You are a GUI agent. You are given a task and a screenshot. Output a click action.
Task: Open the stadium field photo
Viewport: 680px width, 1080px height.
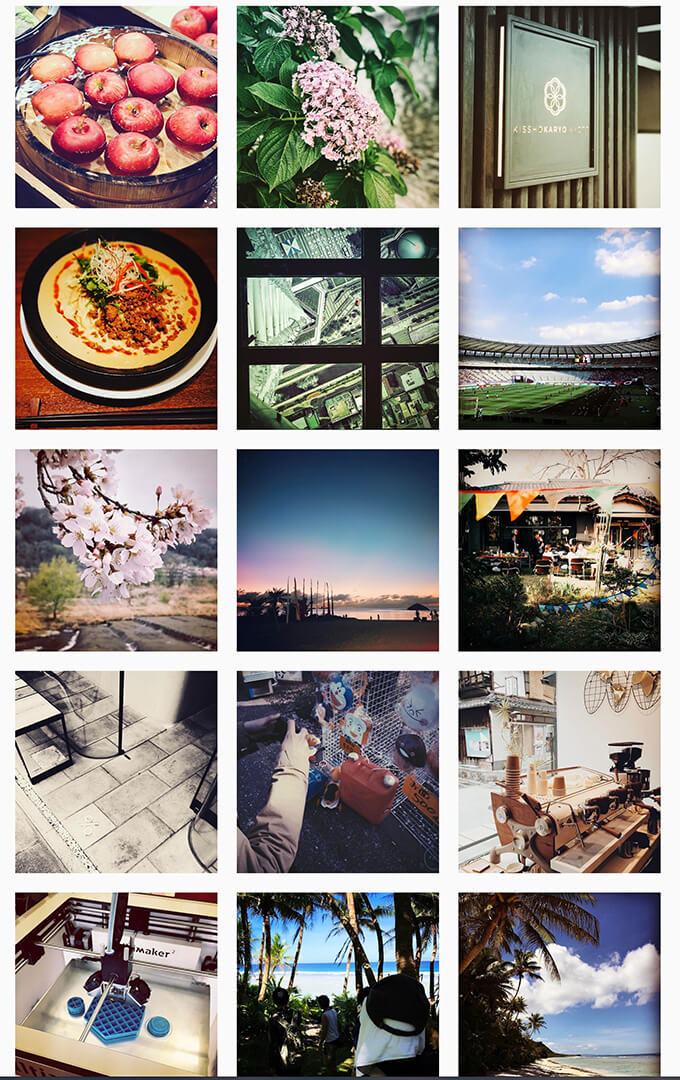(559, 328)
